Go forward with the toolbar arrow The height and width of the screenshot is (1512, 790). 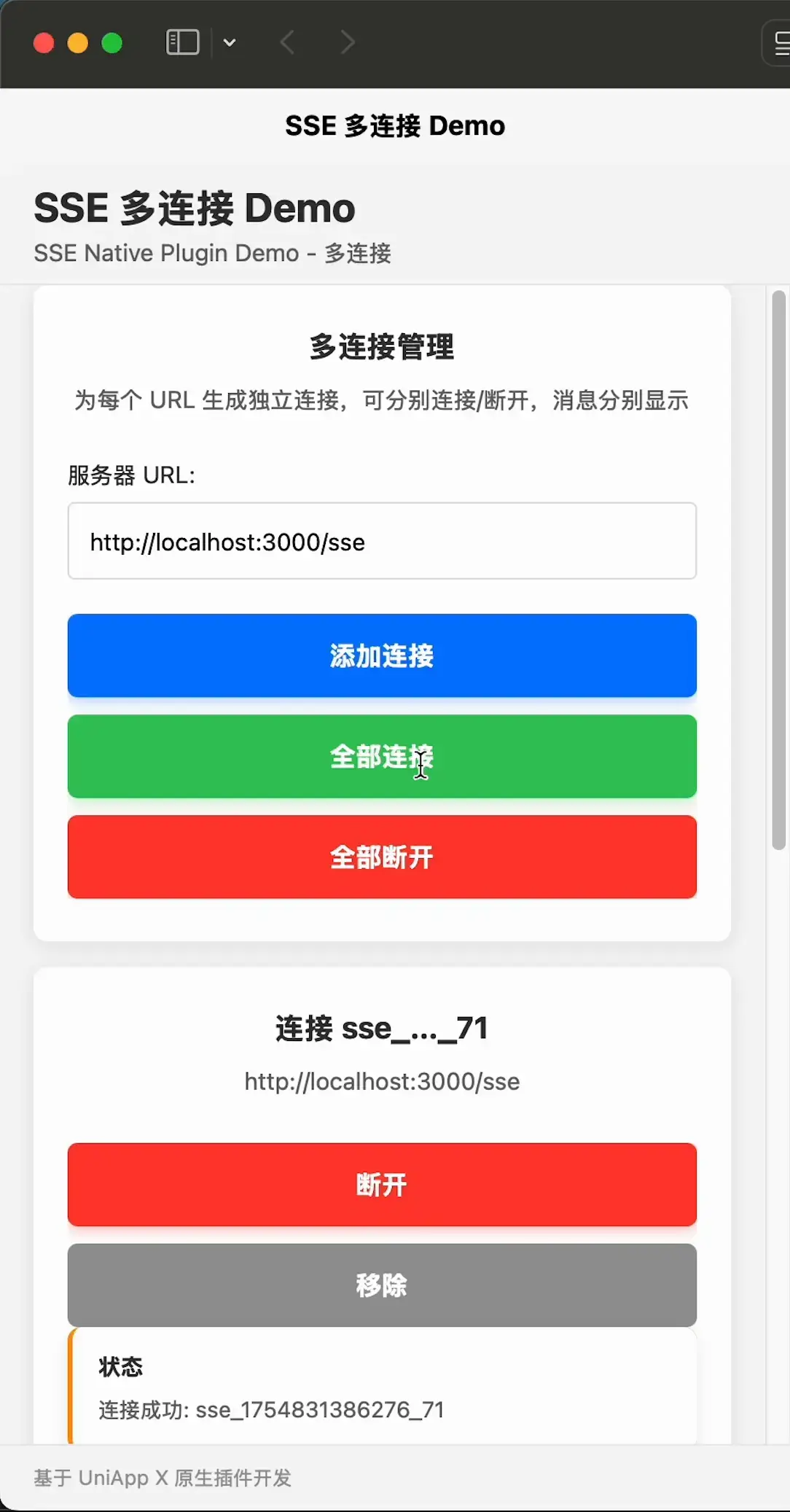coord(348,42)
